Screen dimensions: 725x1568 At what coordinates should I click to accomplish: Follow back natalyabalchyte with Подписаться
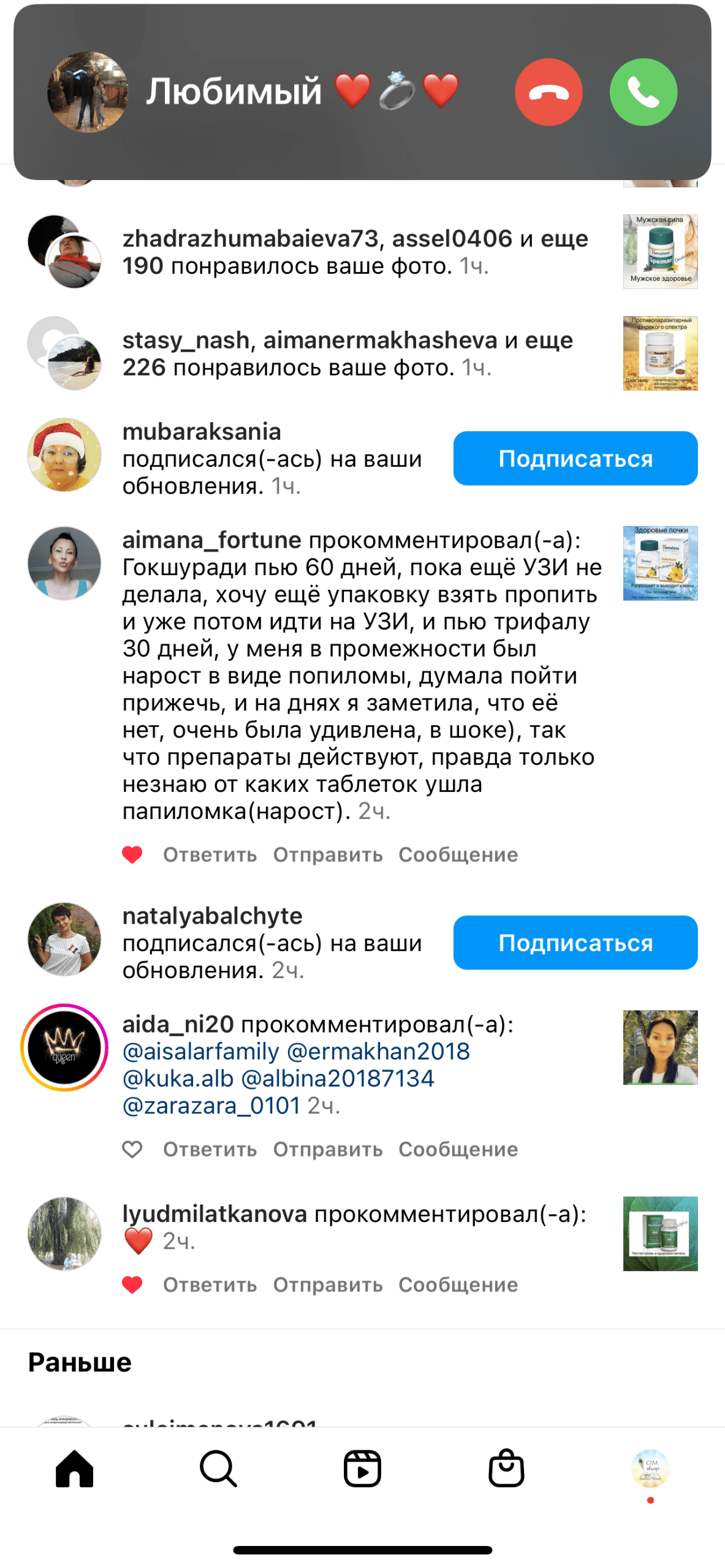[x=575, y=942]
